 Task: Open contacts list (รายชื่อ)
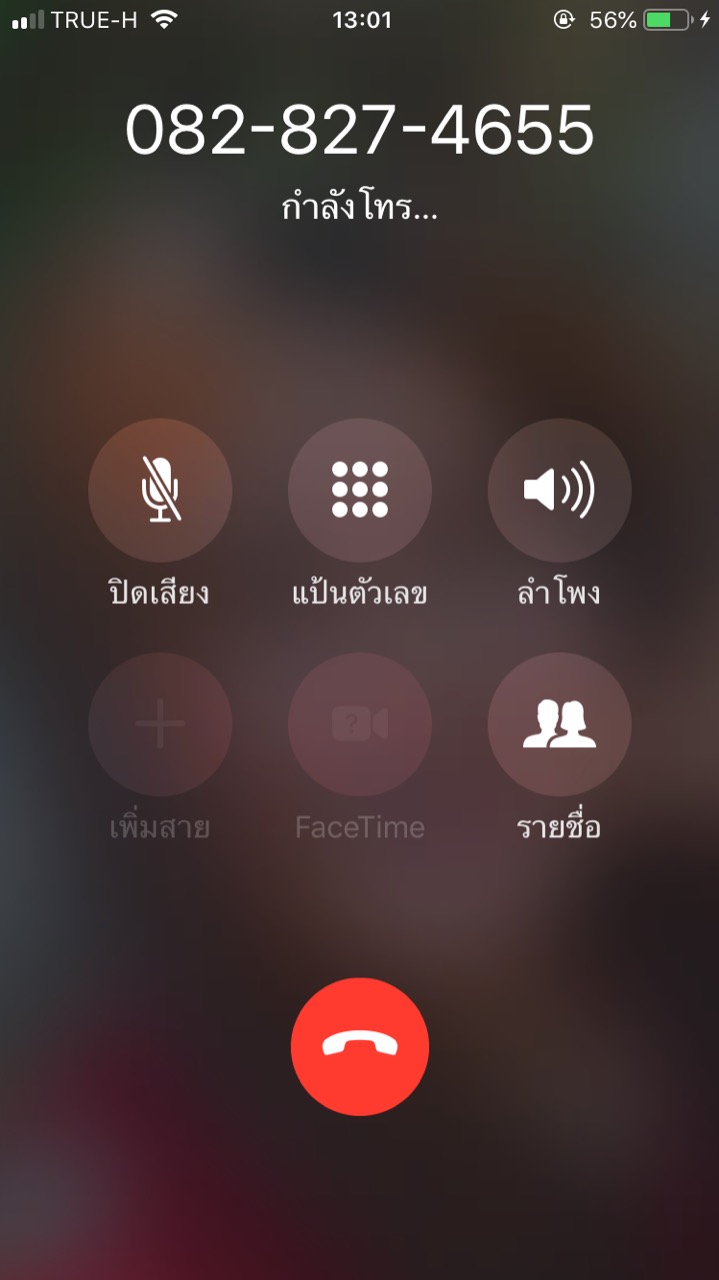tap(559, 724)
